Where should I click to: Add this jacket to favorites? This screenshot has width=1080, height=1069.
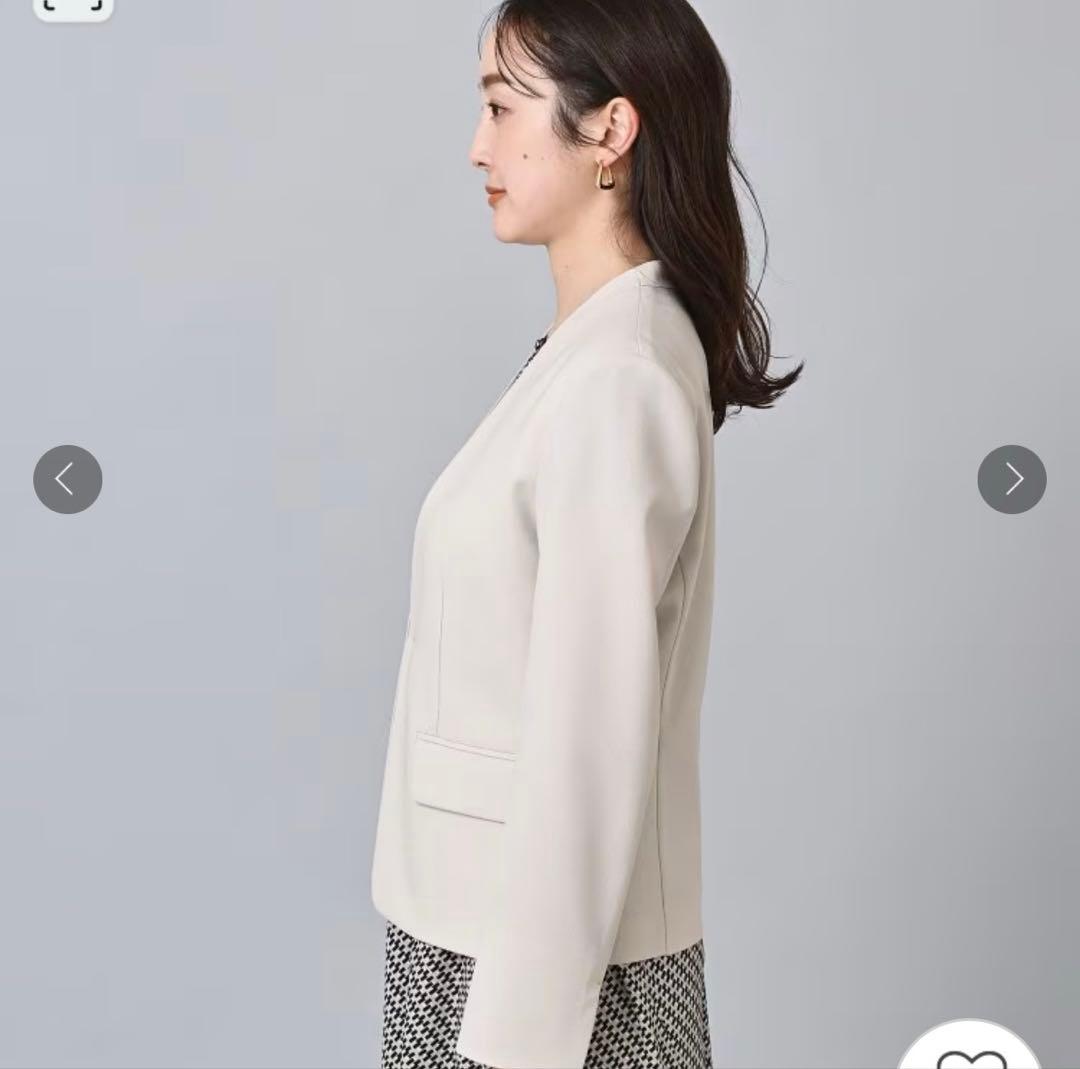click(970, 1051)
